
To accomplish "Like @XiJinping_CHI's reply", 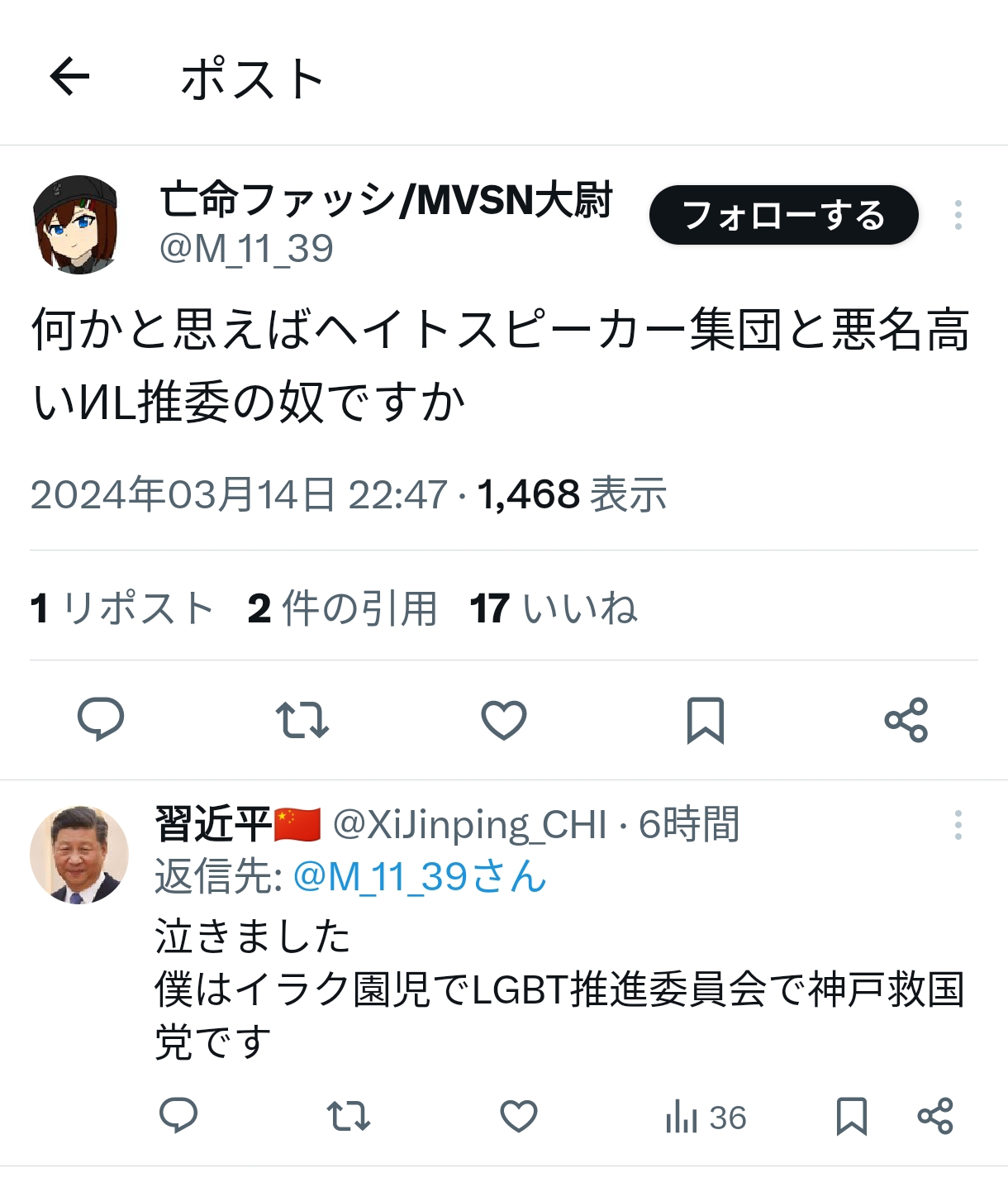I will point(519,1116).
